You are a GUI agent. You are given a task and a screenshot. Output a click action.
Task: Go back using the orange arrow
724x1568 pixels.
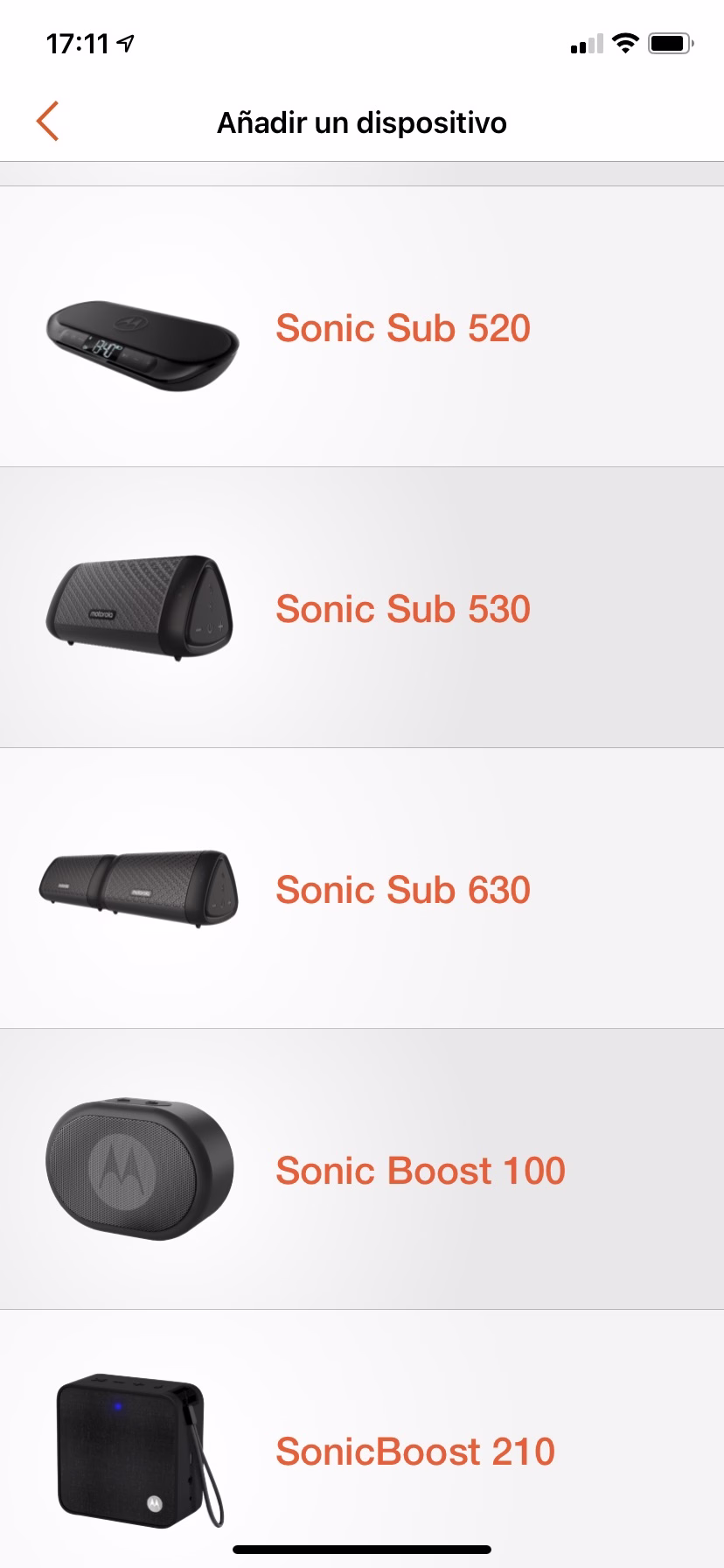coord(47,121)
